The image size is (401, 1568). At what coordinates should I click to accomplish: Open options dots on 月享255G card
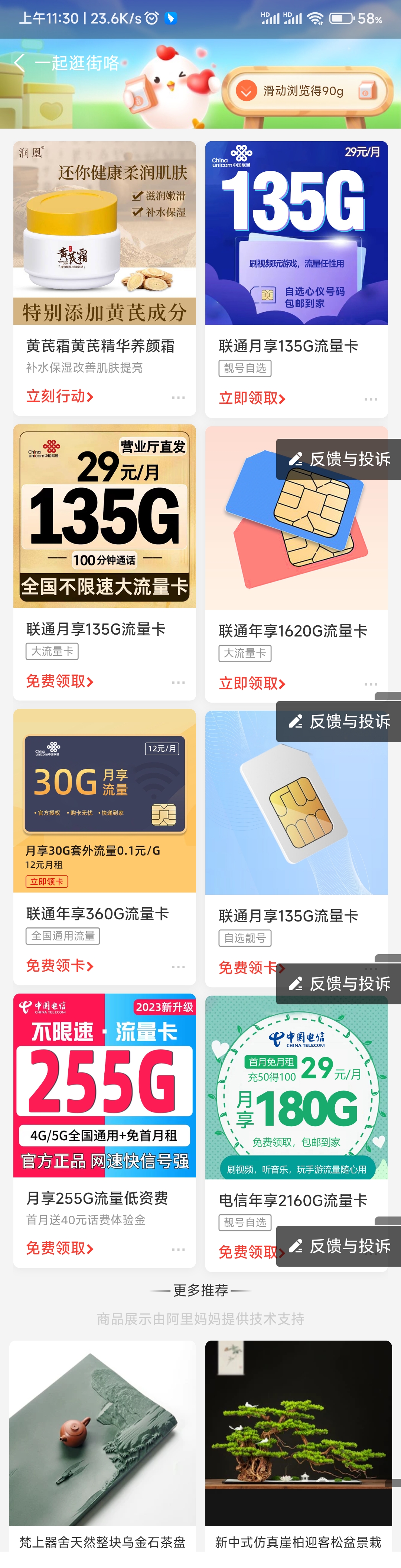click(178, 1249)
